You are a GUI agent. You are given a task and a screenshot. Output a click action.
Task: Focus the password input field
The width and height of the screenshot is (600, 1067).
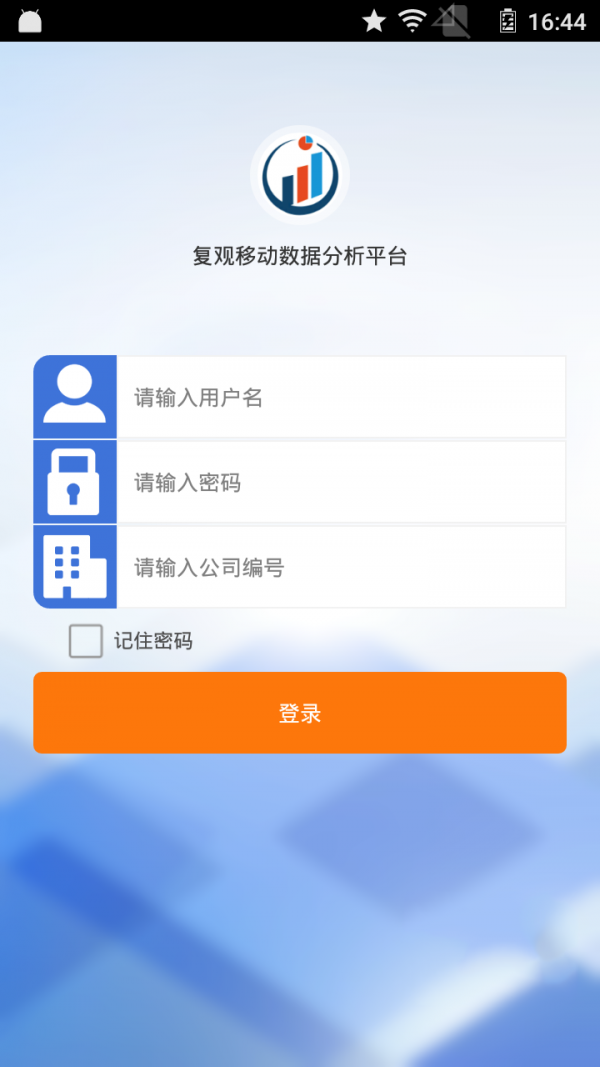(340, 482)
